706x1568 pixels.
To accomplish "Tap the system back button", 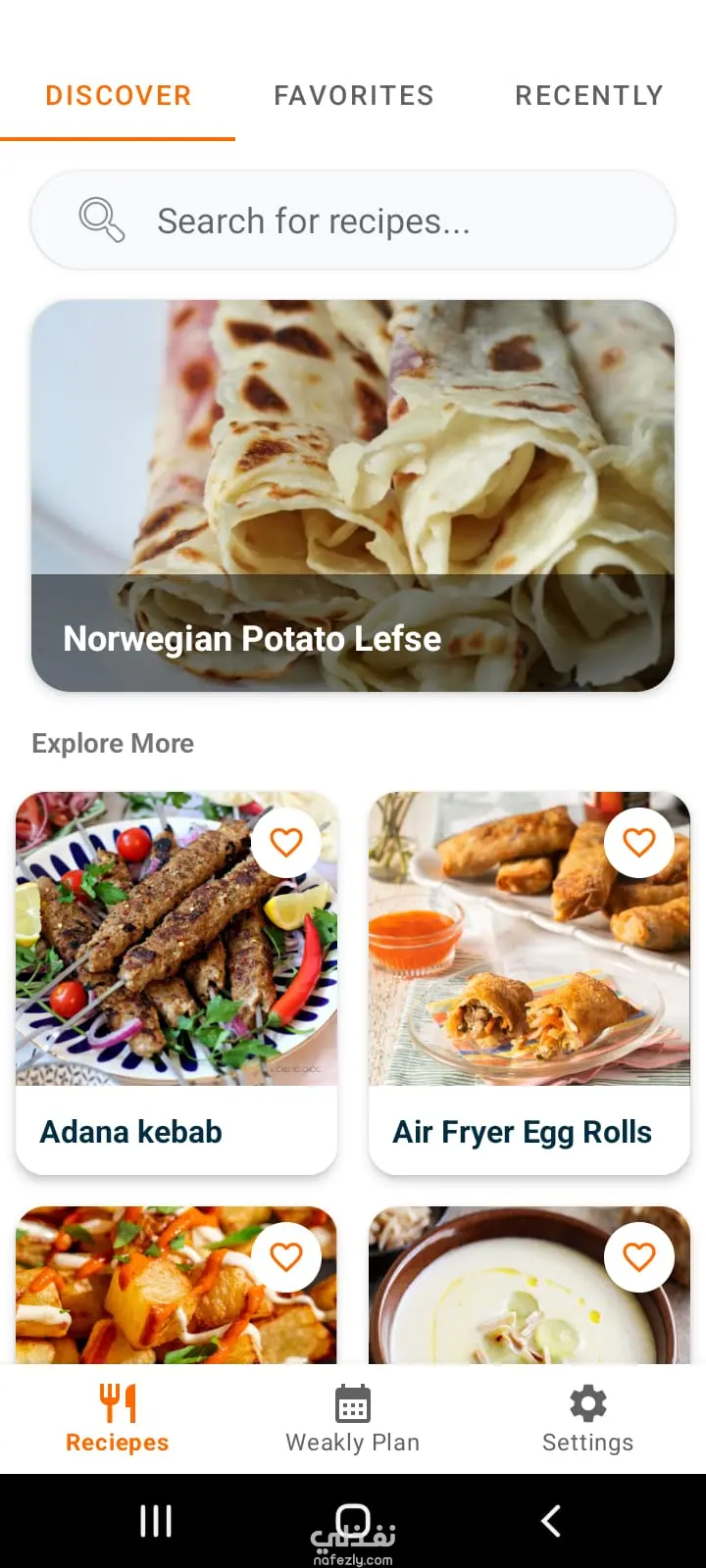I will point(551,1521).
